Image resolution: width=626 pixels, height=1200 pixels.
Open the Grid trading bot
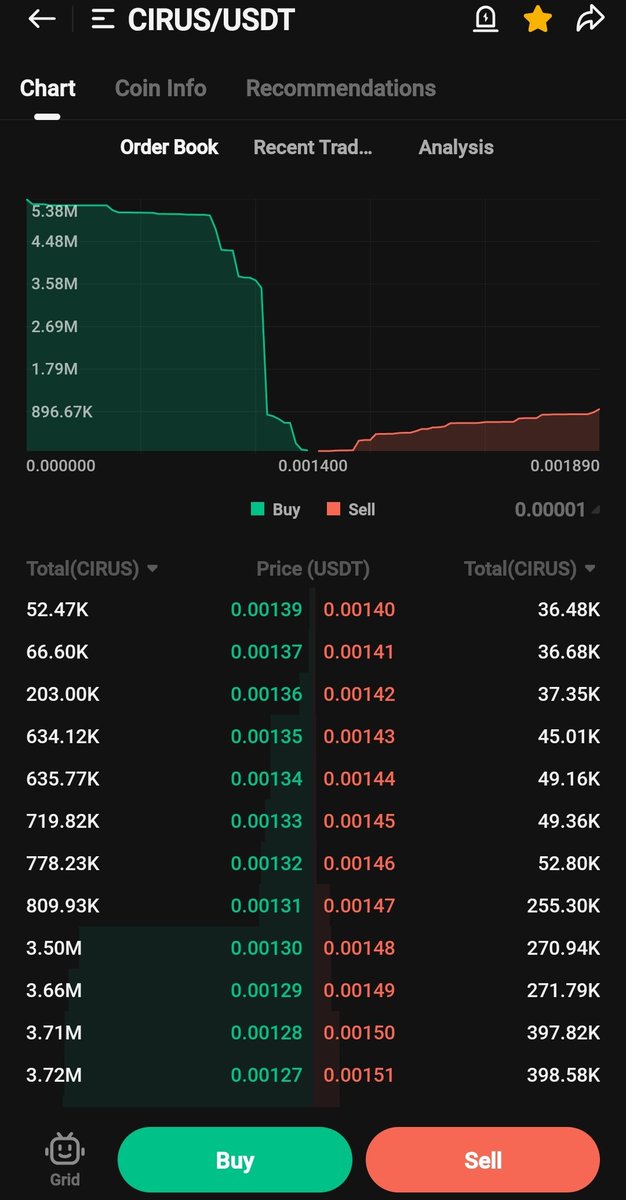[x=65, y=1160]
